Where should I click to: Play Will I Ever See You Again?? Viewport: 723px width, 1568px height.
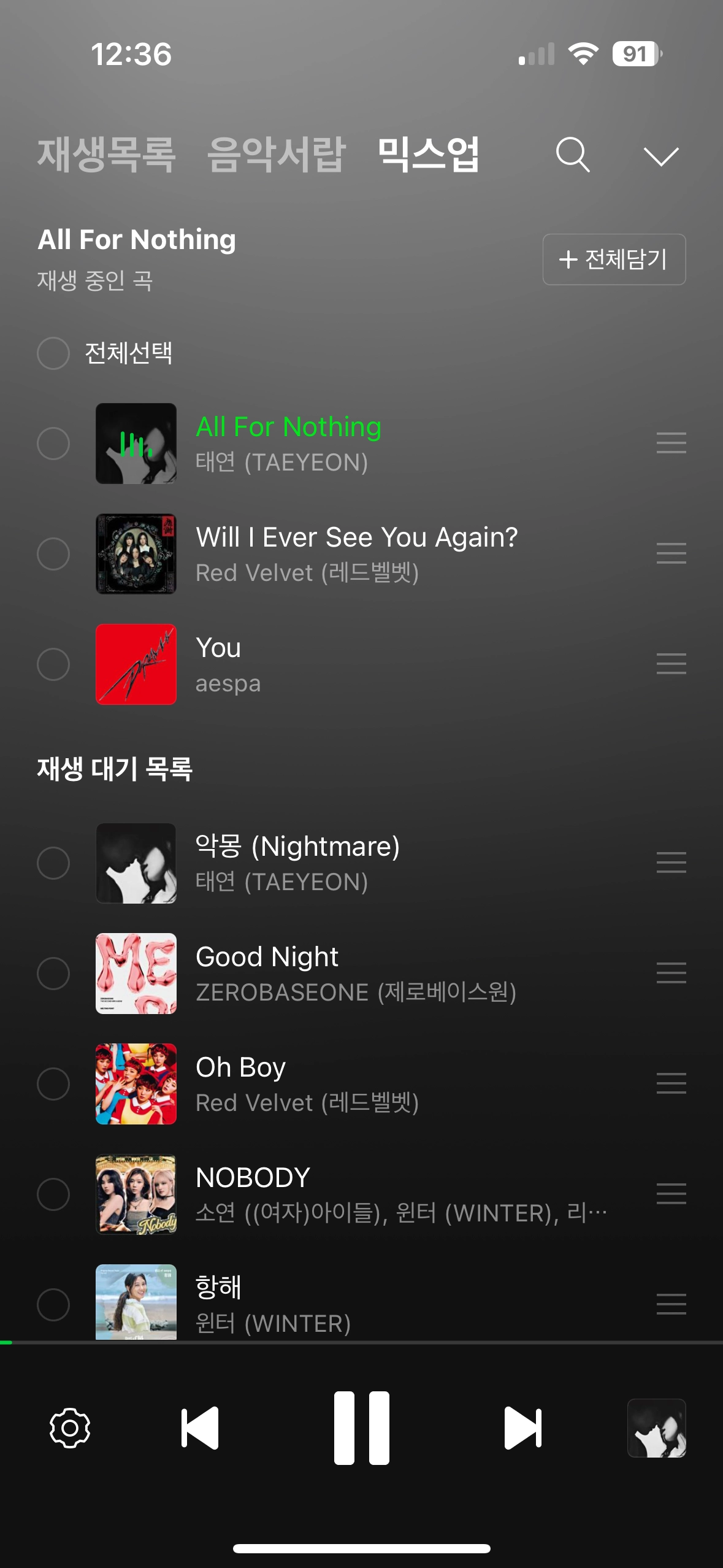[x=356, y=553]
